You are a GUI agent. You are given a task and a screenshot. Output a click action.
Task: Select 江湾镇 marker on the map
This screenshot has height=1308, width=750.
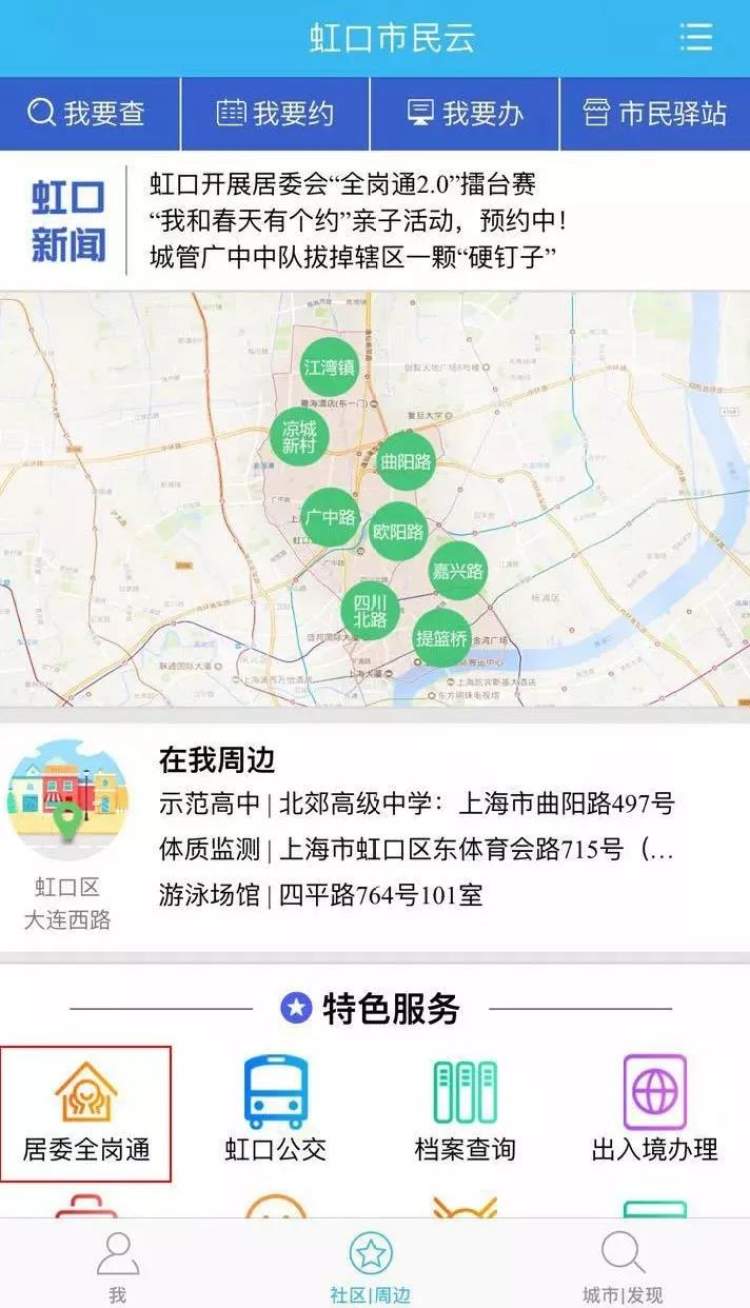click(x=329, y=367)
